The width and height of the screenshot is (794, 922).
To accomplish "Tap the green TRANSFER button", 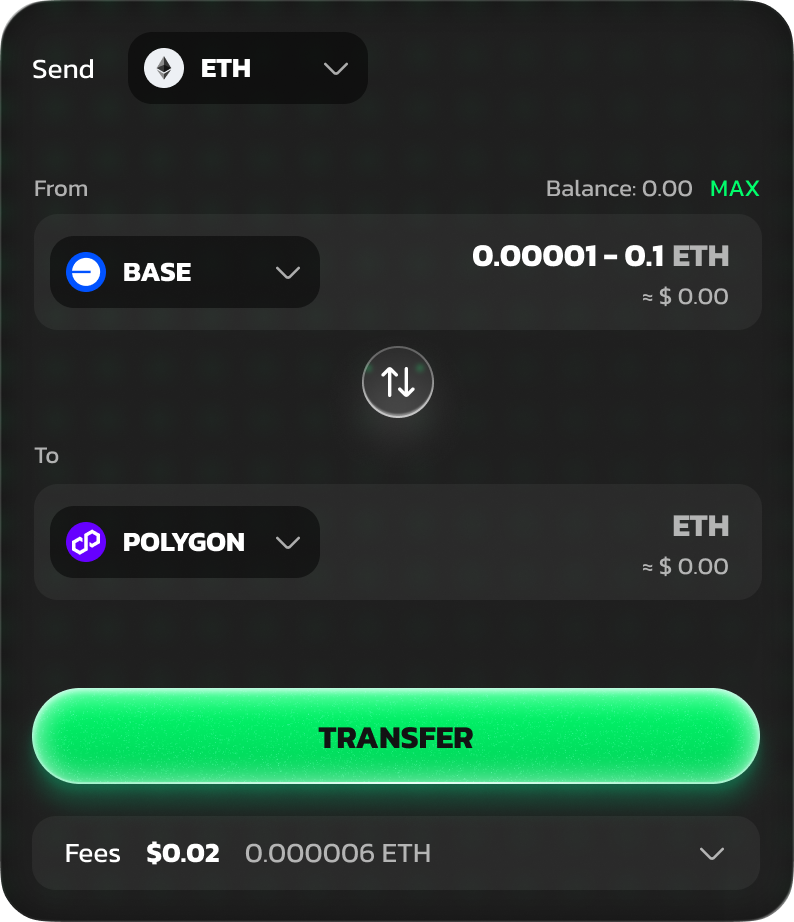I will pos(396,737).
